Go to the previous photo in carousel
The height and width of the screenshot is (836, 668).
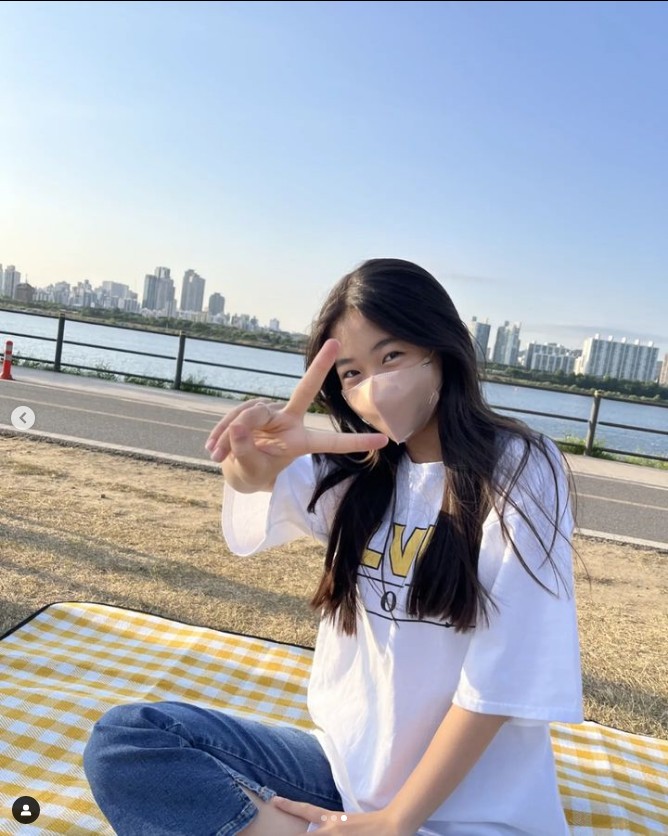tap(22, 418)
